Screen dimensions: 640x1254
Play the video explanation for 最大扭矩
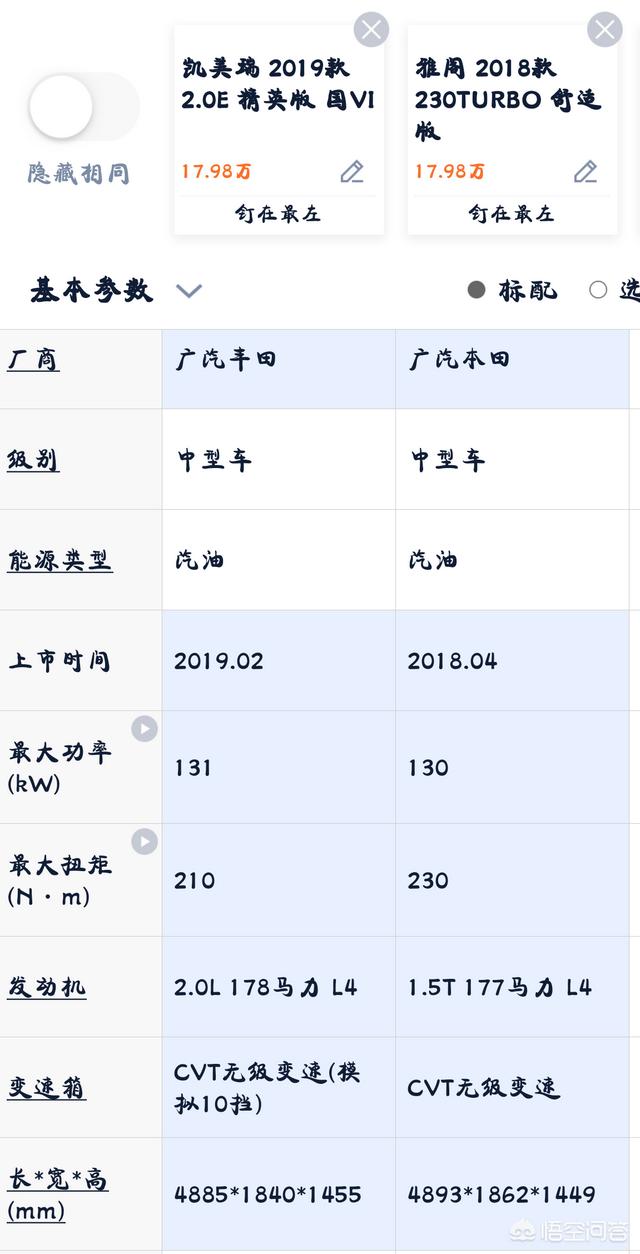[145, 842]
